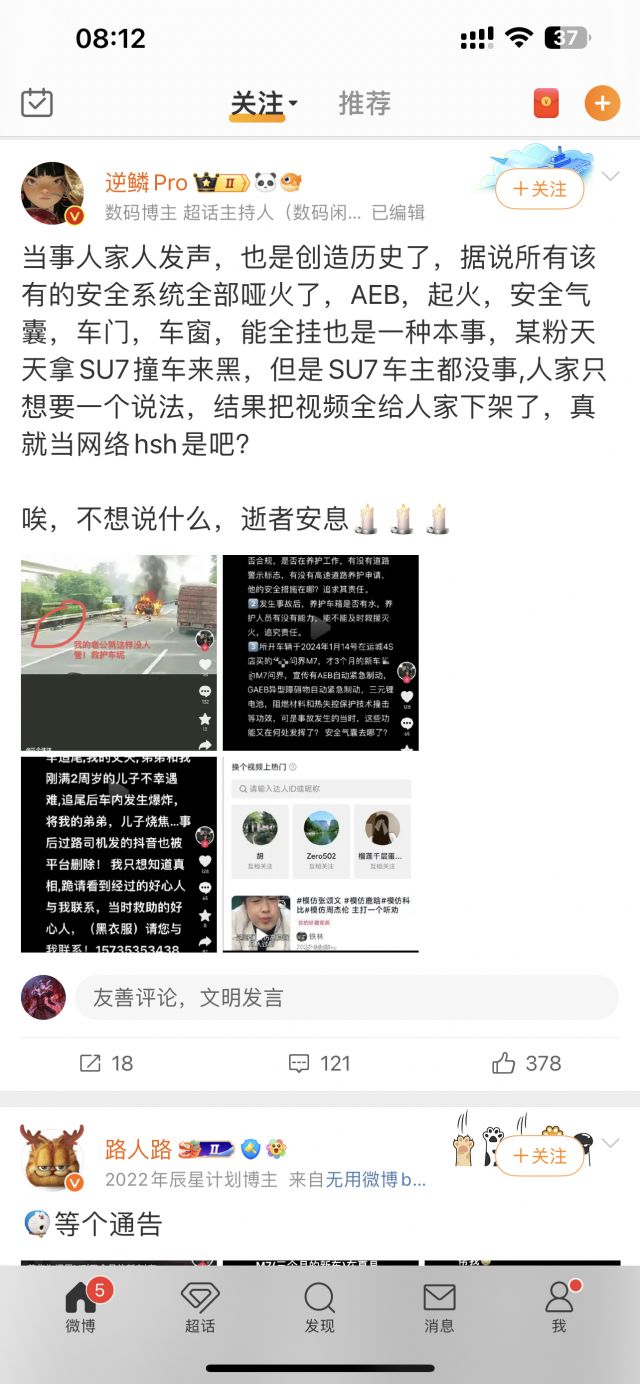Open the red envelope icon
The image size is (640, 1384).
546,103
